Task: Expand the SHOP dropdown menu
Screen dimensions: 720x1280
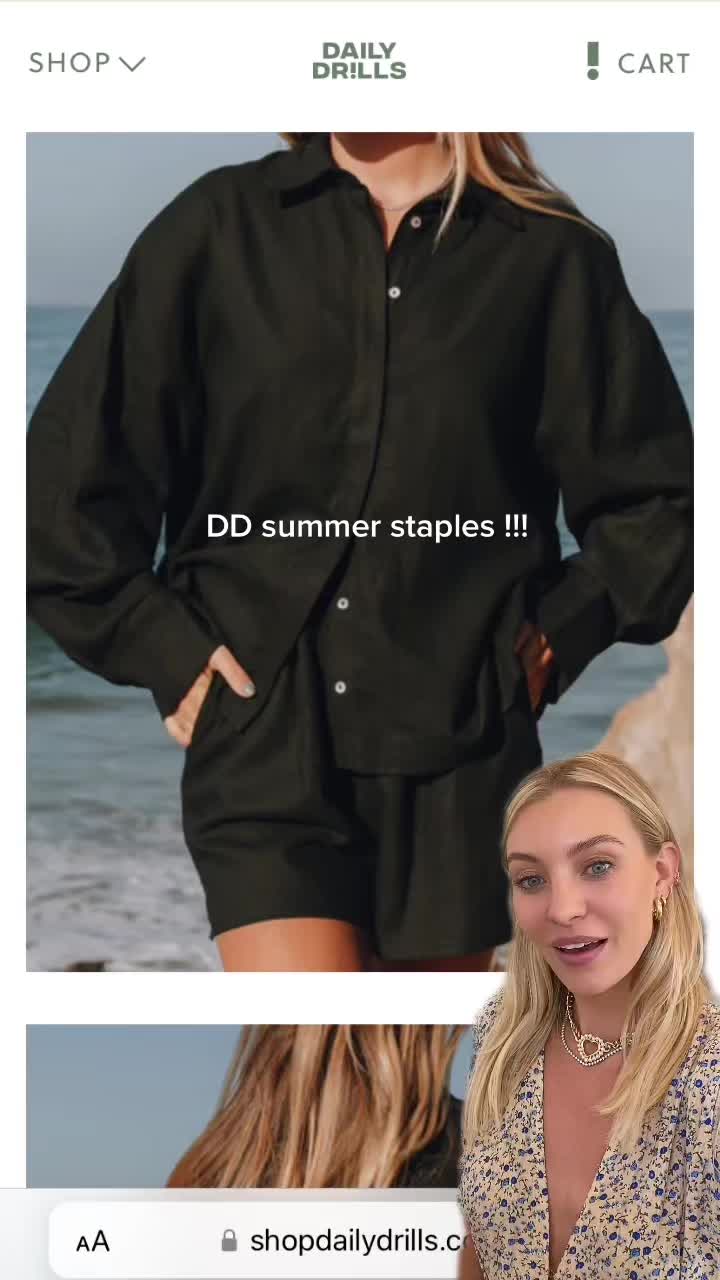Action: pos(87,63)
